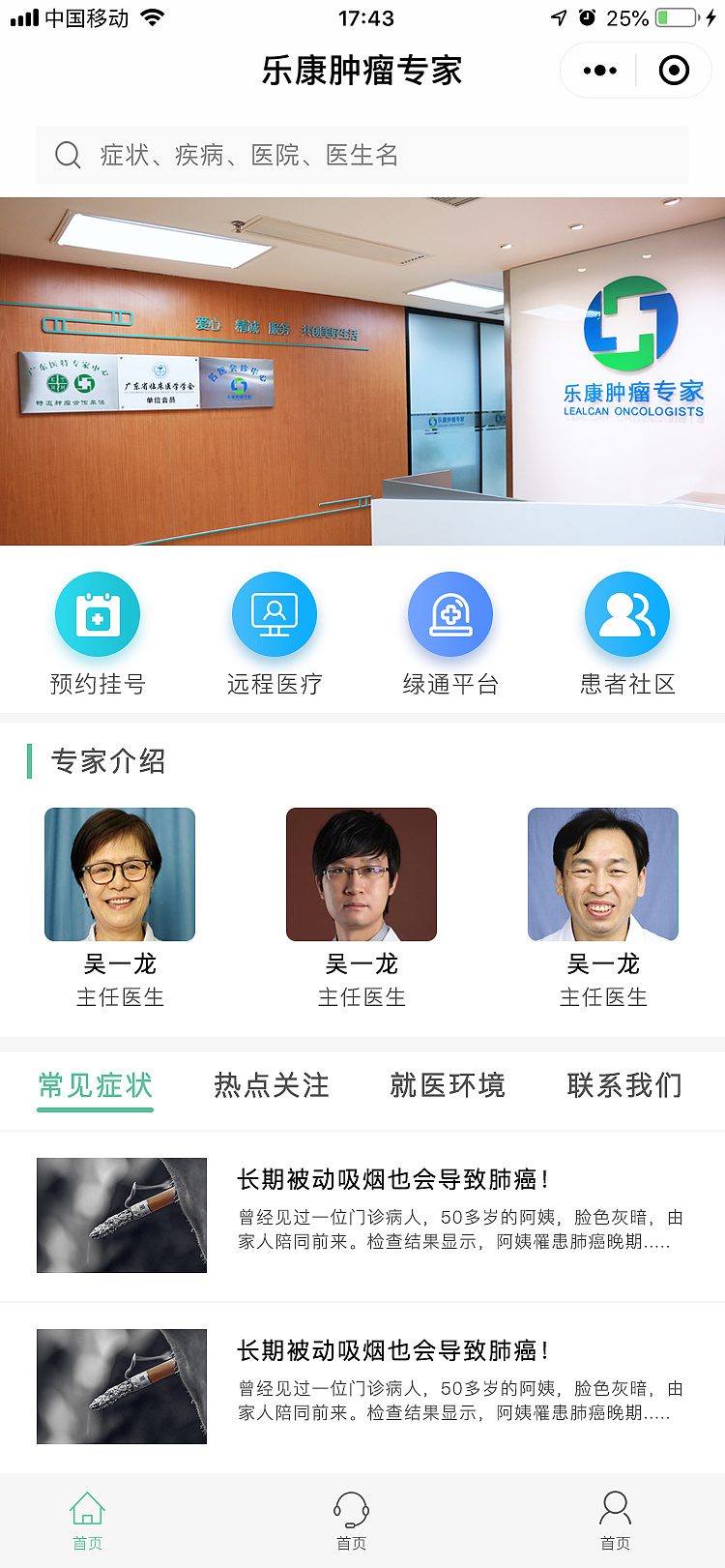725x1568 pixels.
Task: Tap the circular exit capsule button
Action: (x=674, y=70)
